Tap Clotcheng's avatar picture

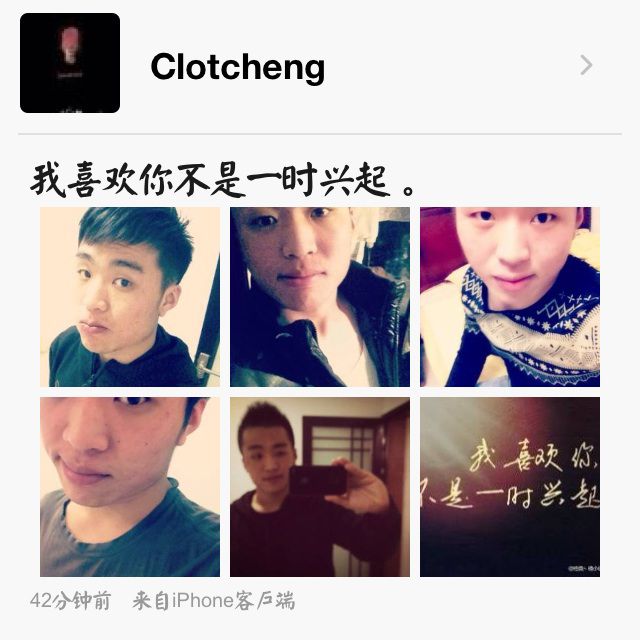point(70,63)
